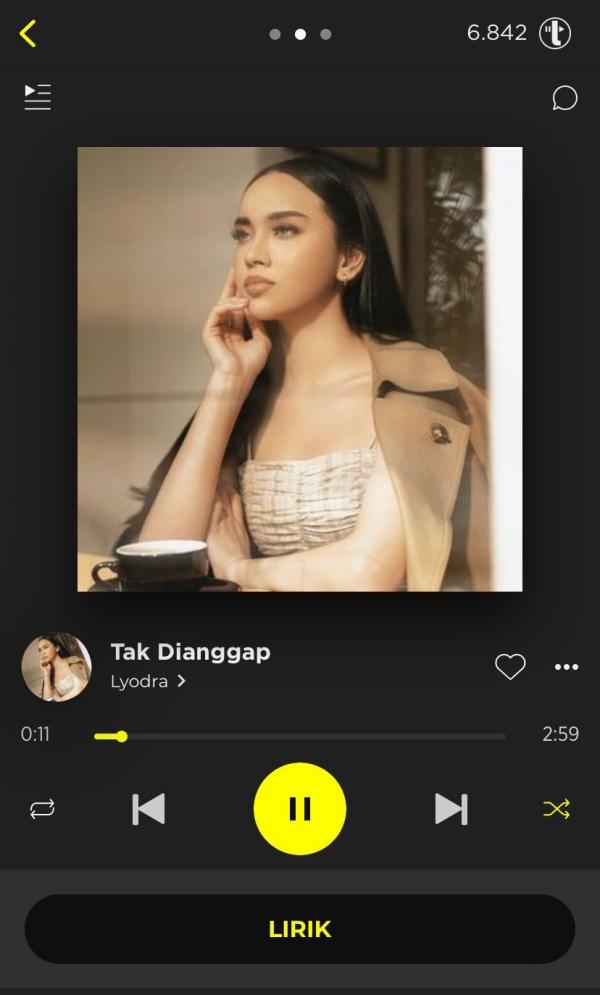Tap the small Lyodra artist thumbnail
600x995 pixels.
tap(56, 667)
